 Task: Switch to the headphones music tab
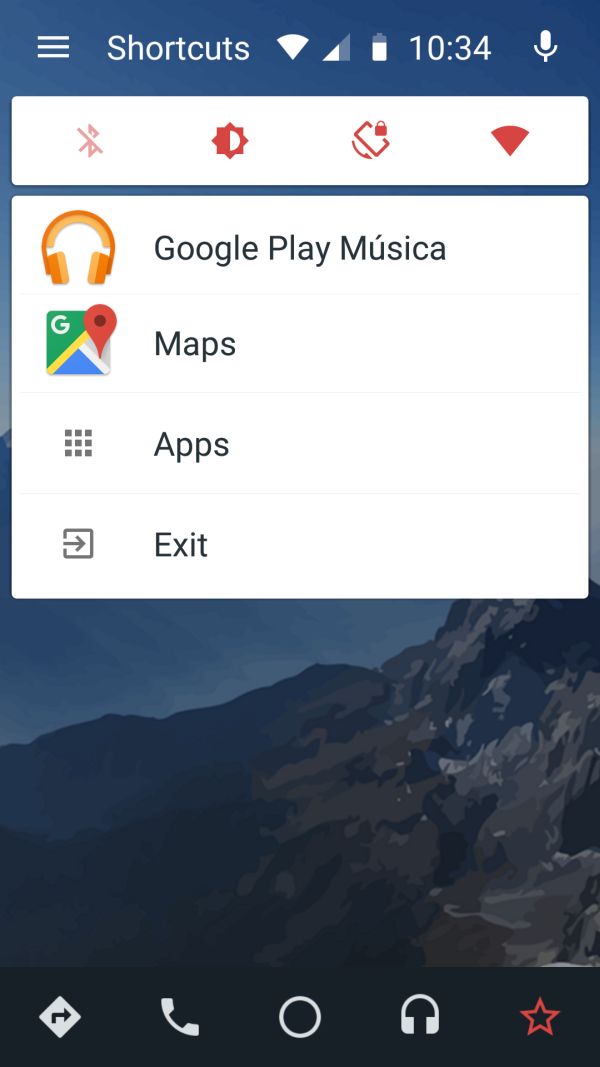click(420, 1017)
